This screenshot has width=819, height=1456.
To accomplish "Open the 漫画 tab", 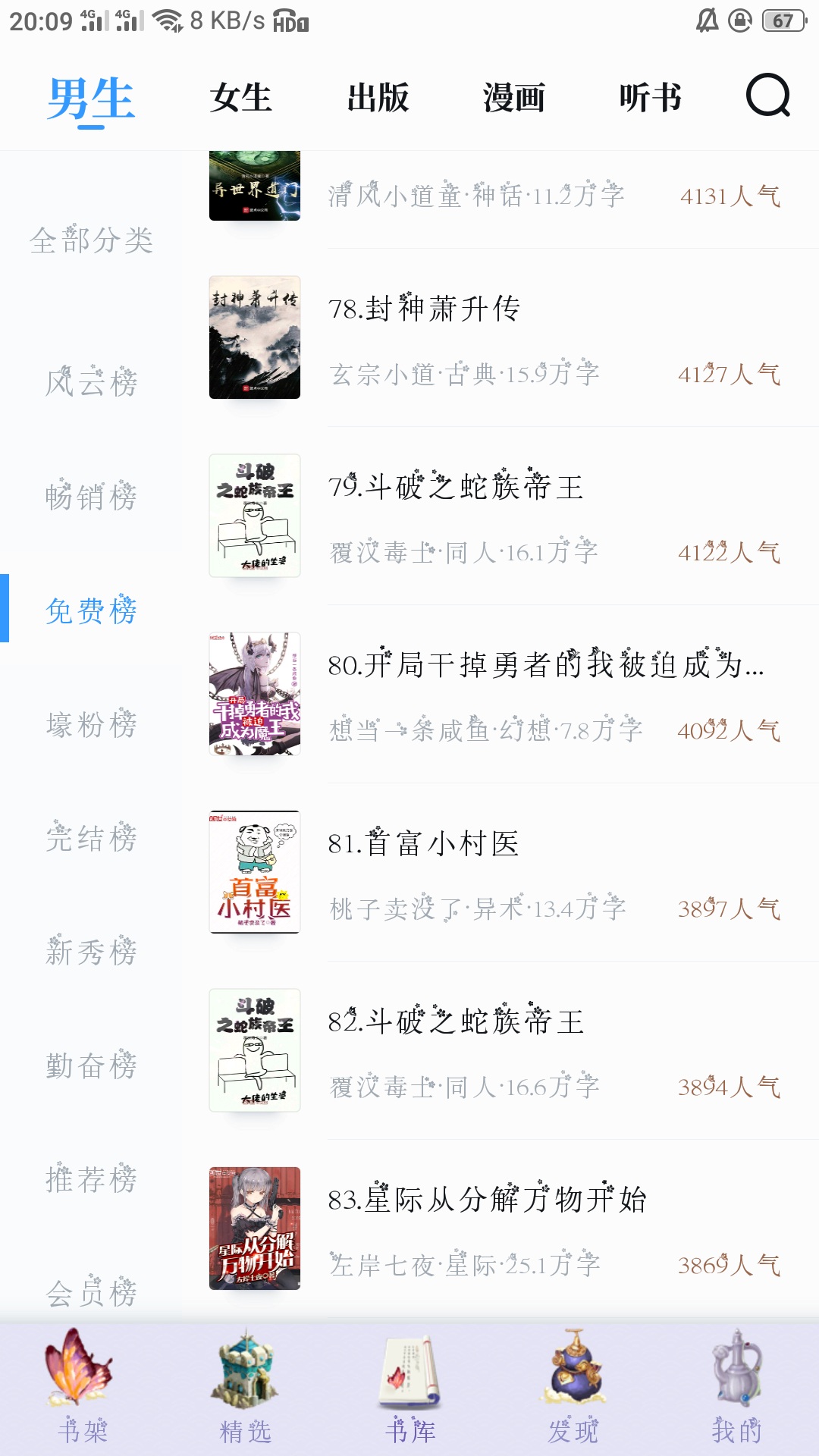I will (x=514, y=98).
